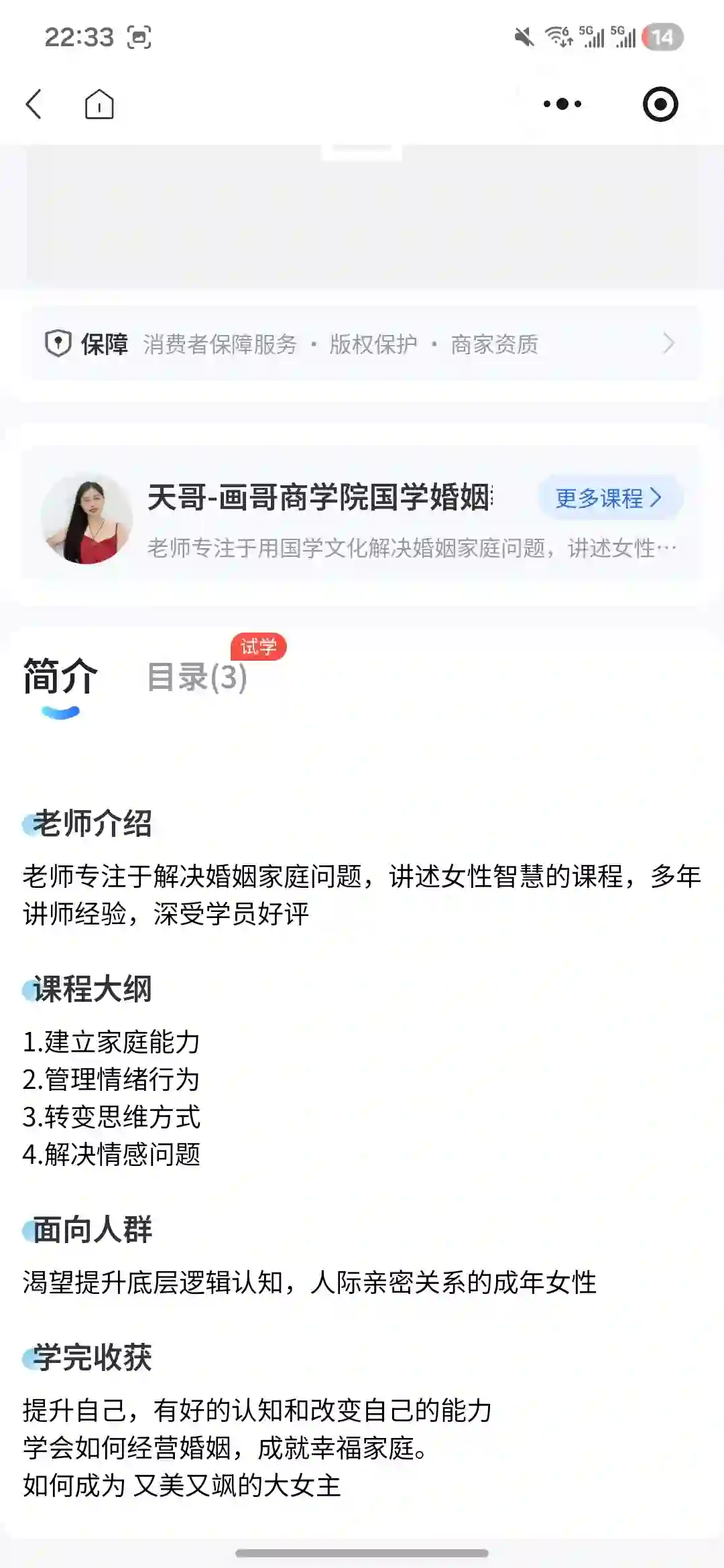
Task: Open the mini program home icon
Action: tap(99, 105)
